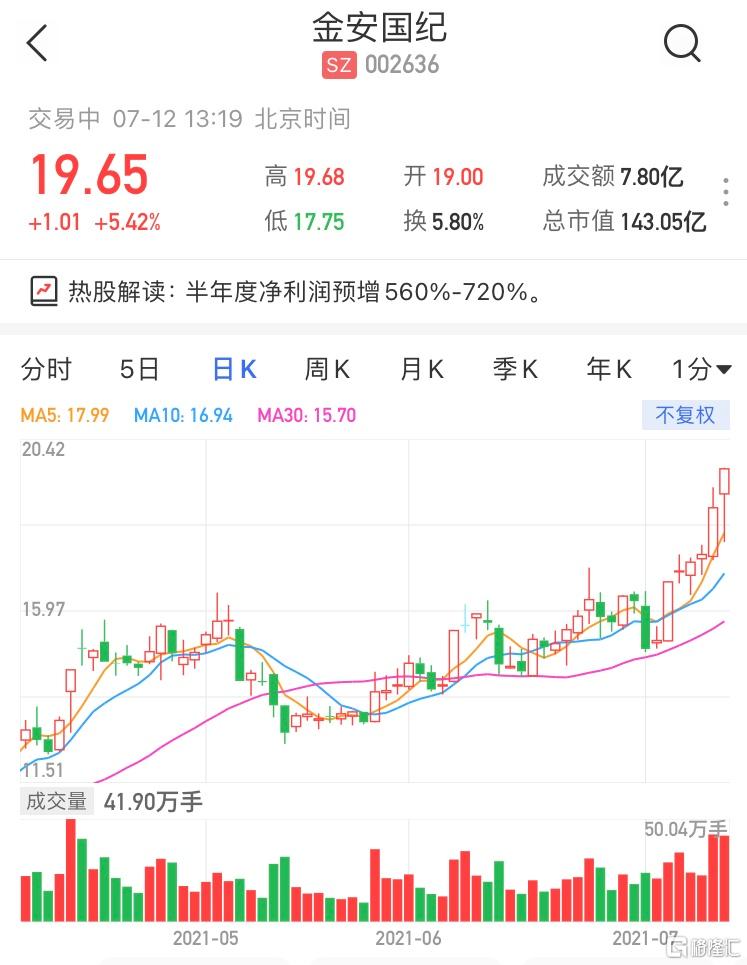
Task: Click the back arrow to return
Action: (36, 44)
